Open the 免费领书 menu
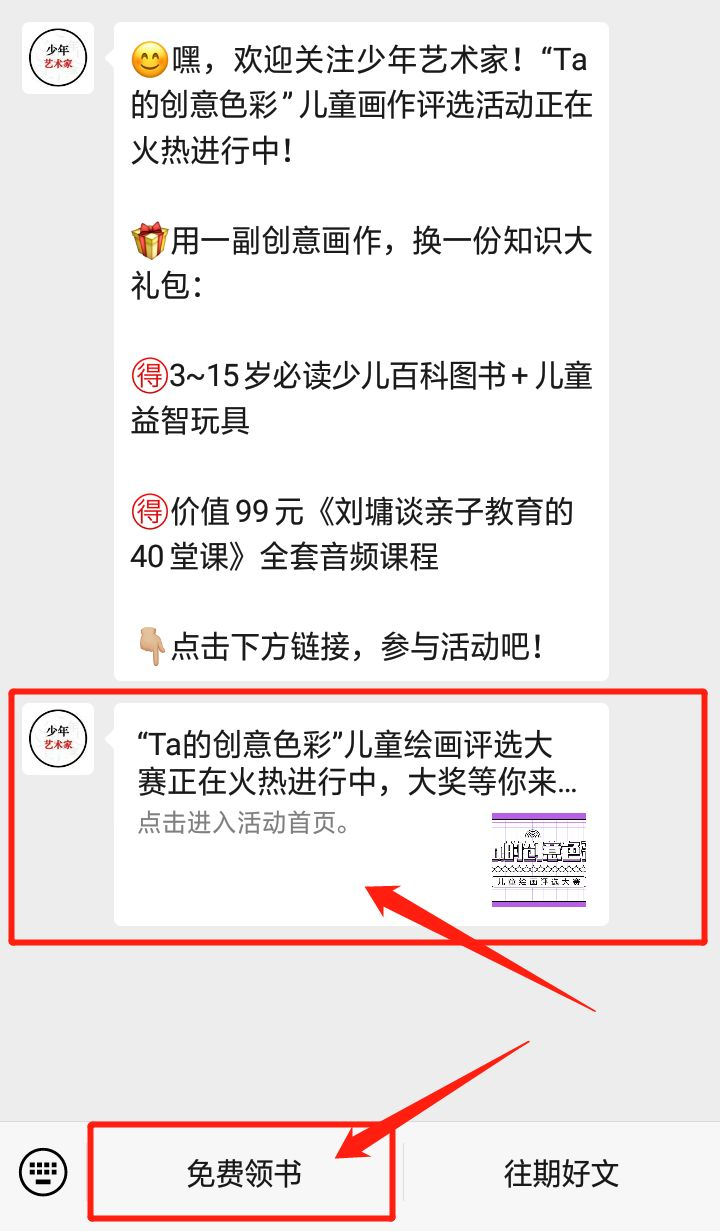Screen dimensions: 720x1231 (x=243, y=1172)
